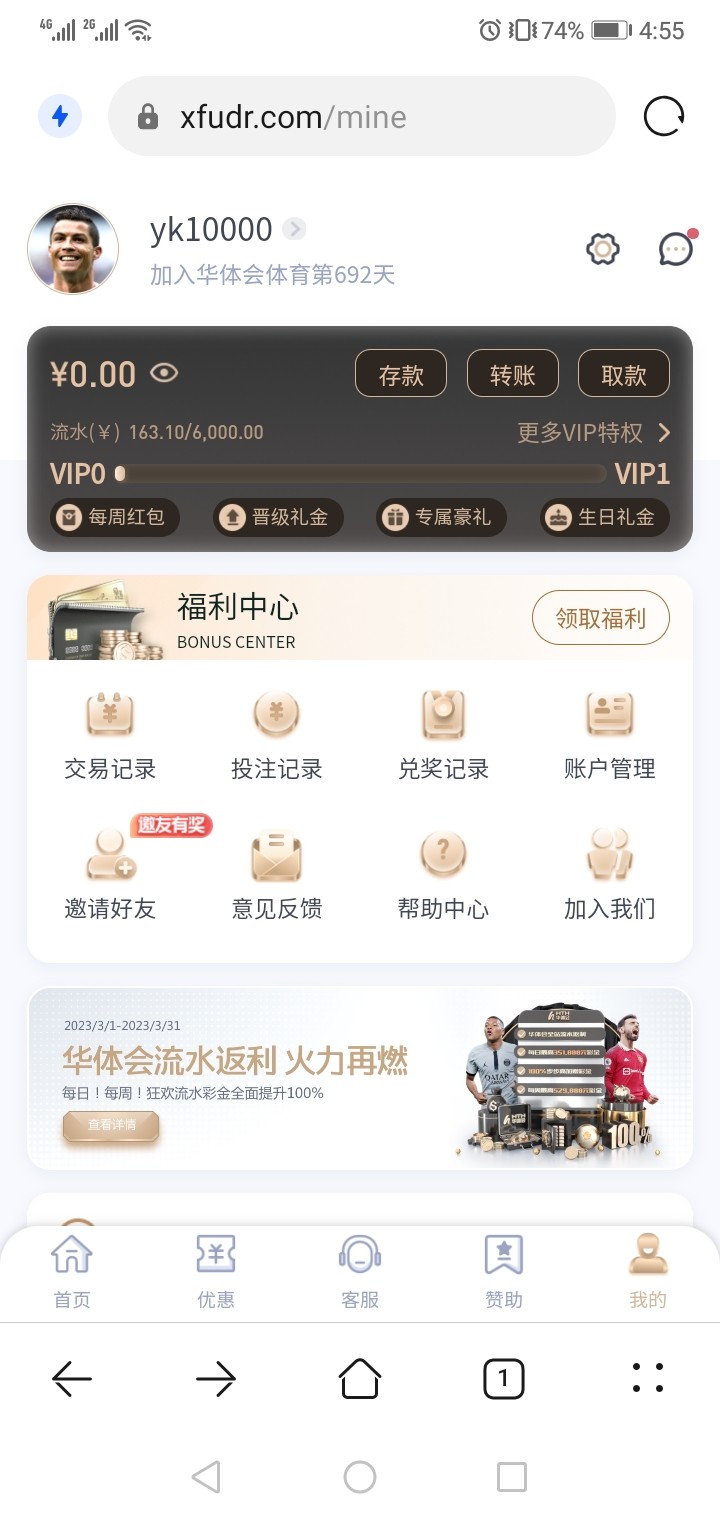Open the settings gear icon
This screenshot has width=720, height=1520.
(603, 249)
